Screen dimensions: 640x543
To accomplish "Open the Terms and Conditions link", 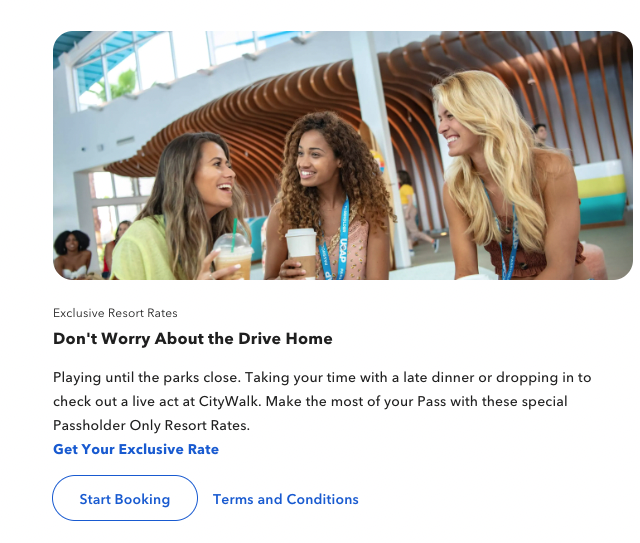I will [285, 499].
